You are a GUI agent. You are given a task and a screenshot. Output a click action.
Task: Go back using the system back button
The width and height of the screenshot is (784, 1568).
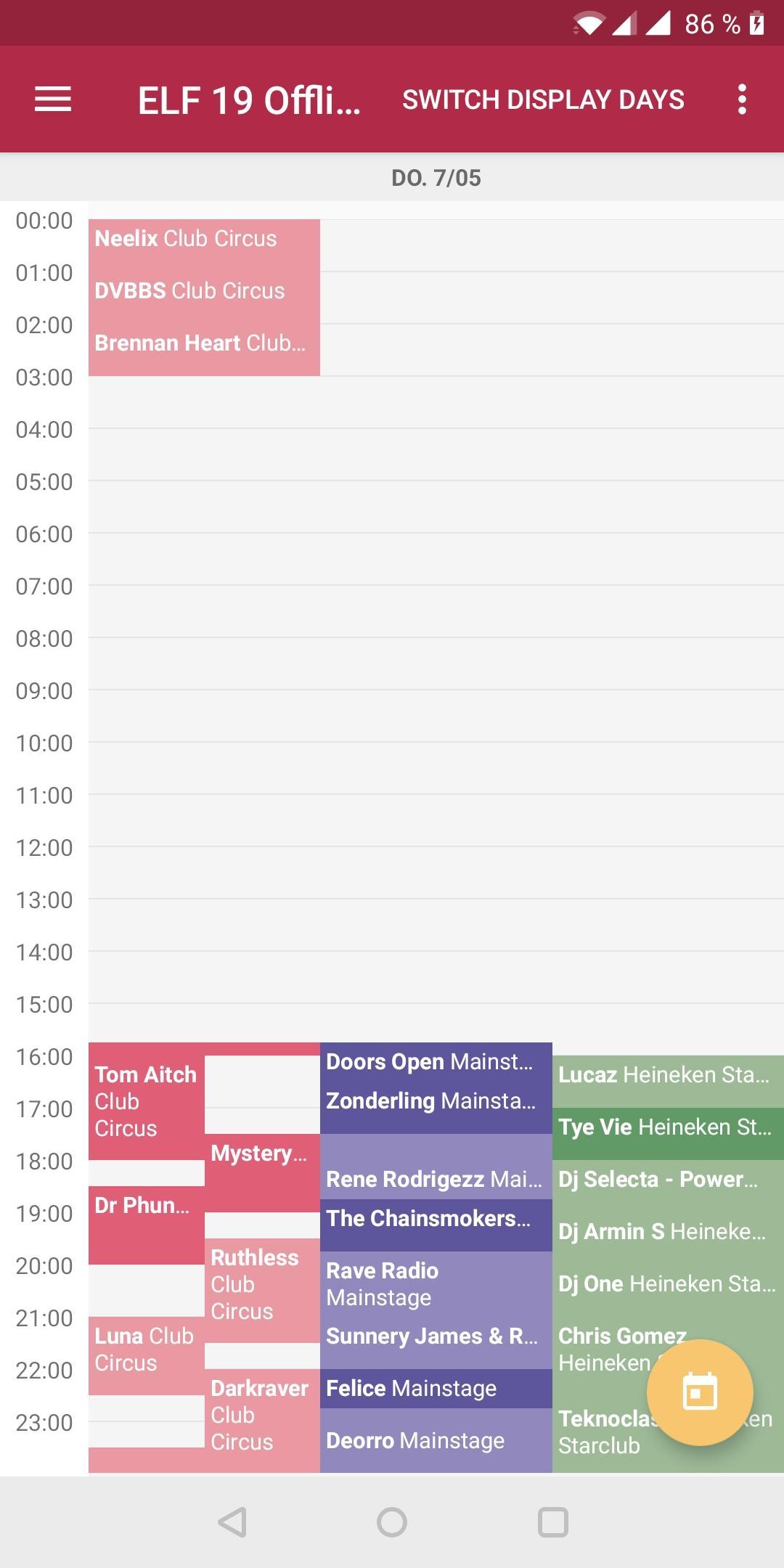pyautogui.click(x=232, y=1522)
